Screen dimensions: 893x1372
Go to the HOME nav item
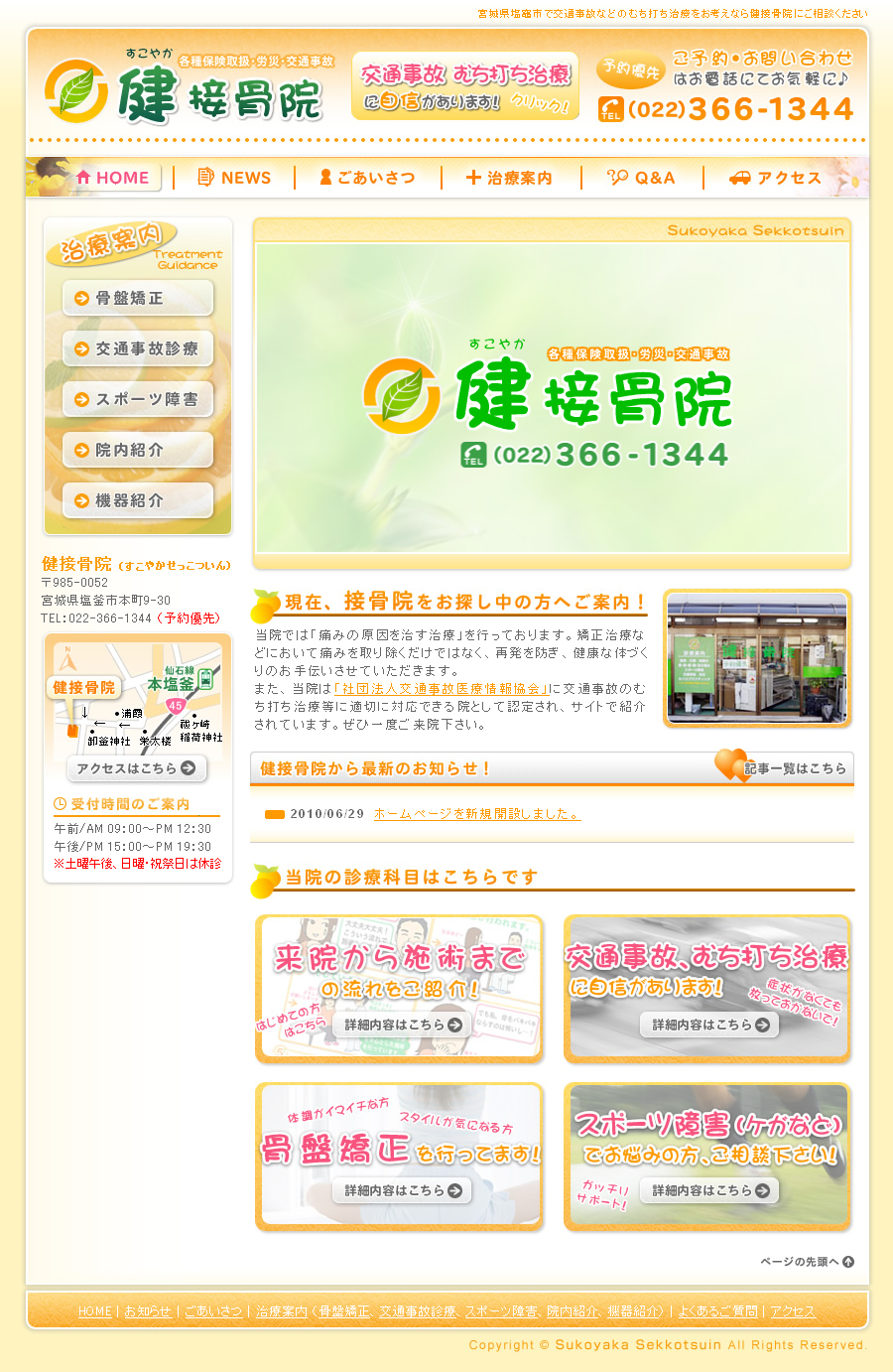[111, 178]
